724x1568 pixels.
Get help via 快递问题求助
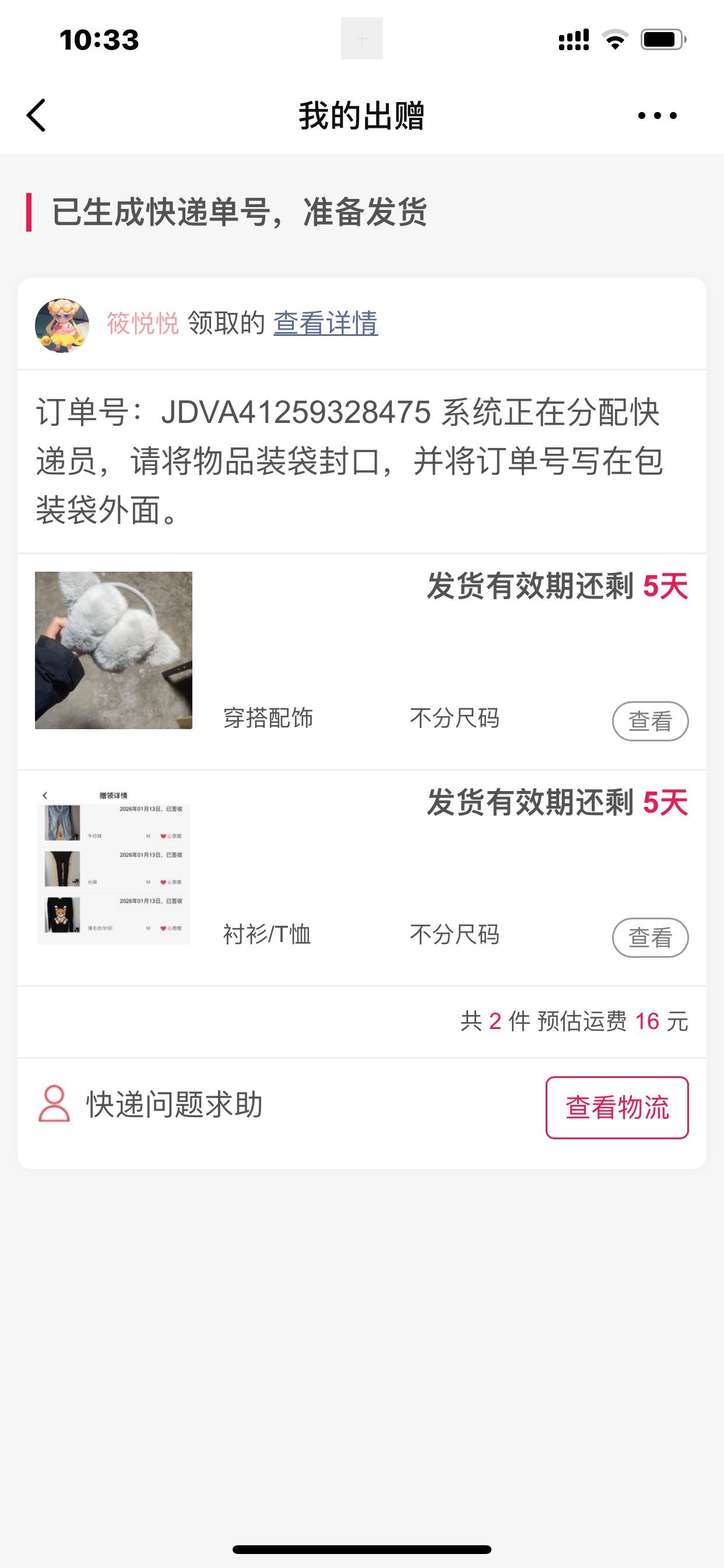click(173, 1105)
